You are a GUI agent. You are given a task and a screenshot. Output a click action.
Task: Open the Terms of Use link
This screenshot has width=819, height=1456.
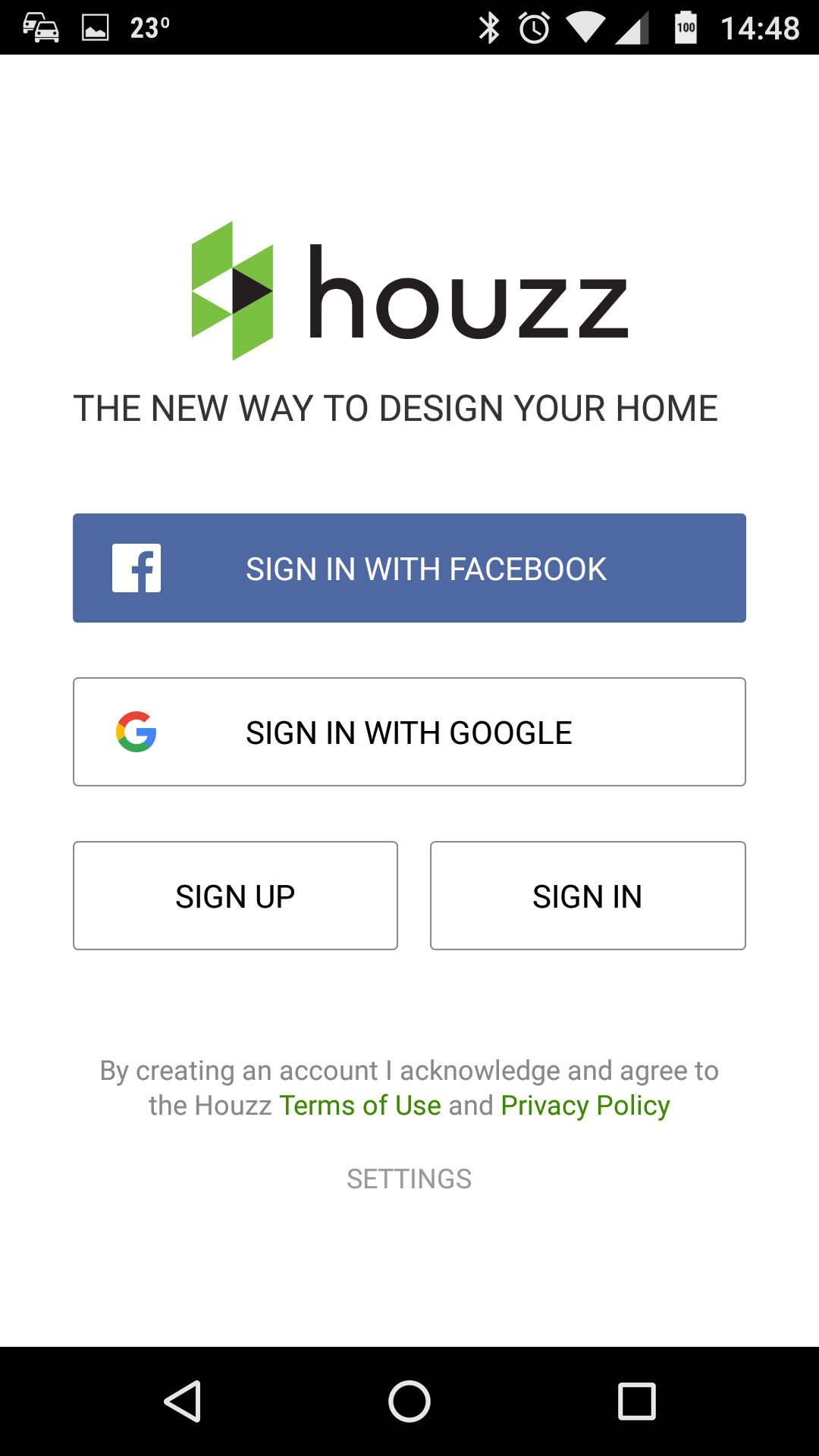[360, 1106]
